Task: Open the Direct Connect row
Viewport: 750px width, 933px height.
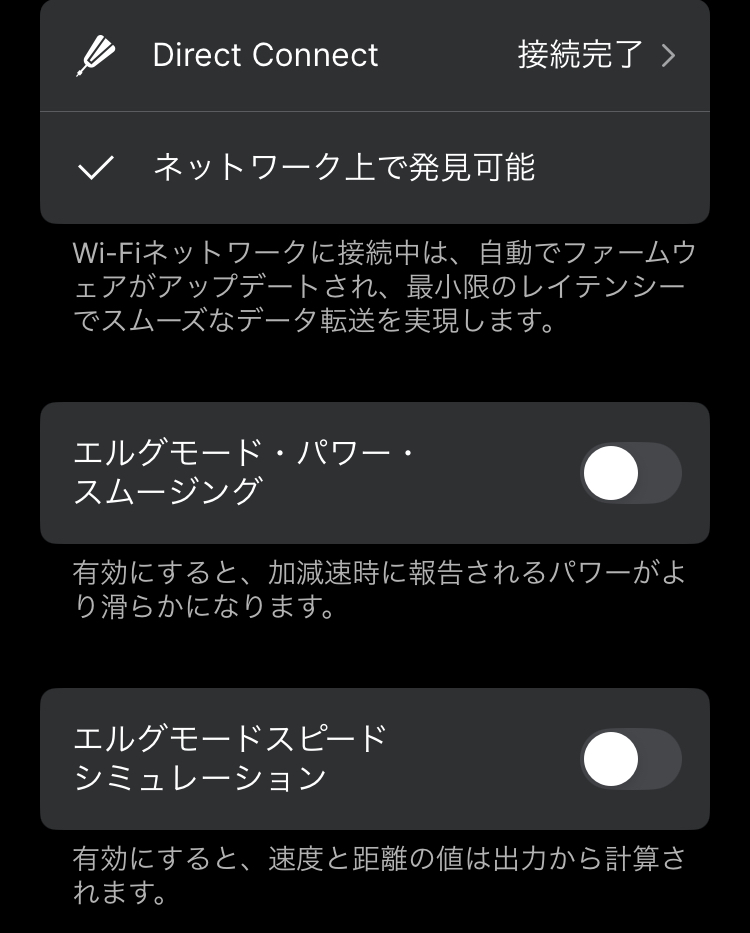Action: 375,55
